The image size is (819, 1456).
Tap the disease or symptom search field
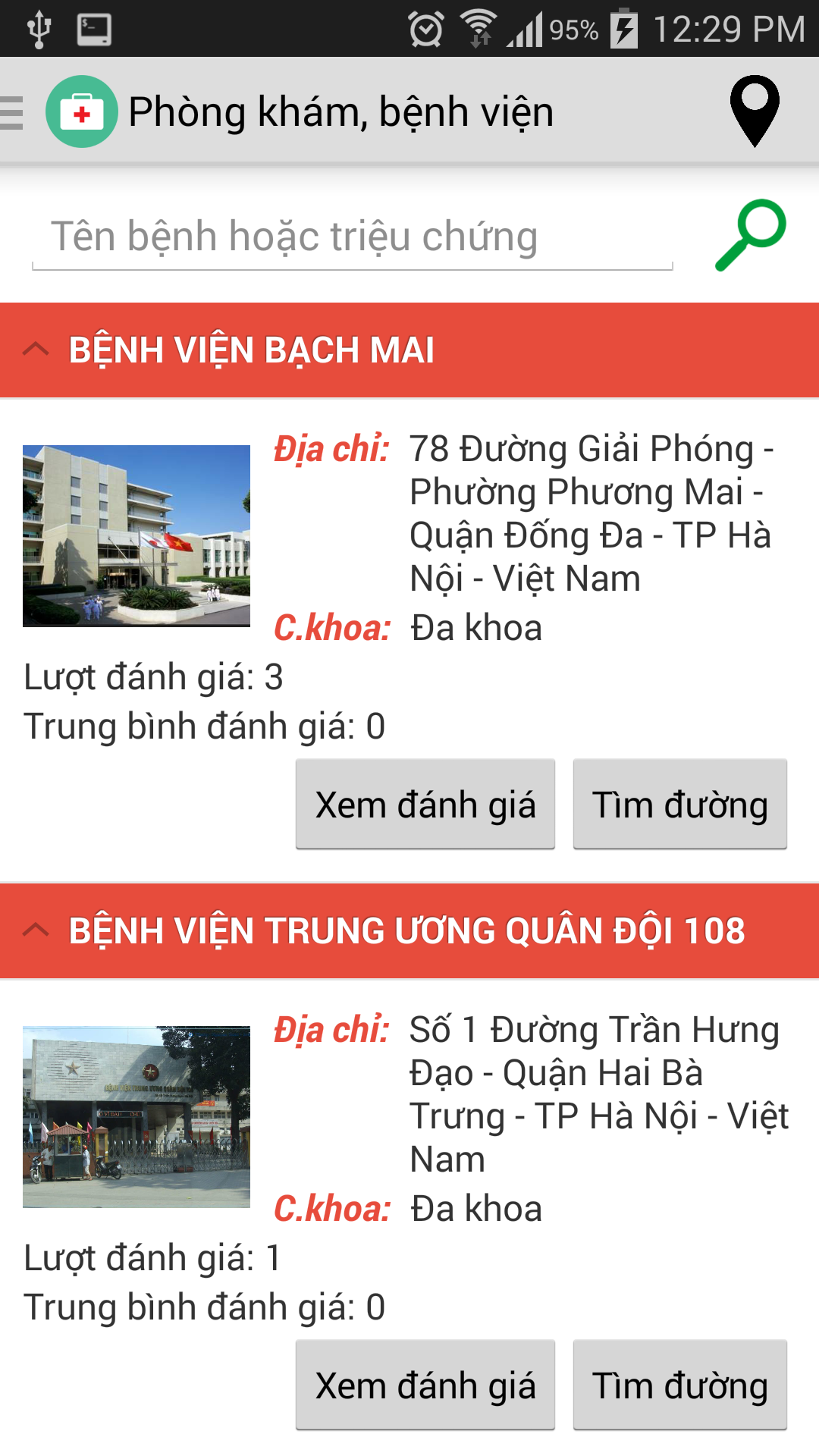(x=353, y=237)
